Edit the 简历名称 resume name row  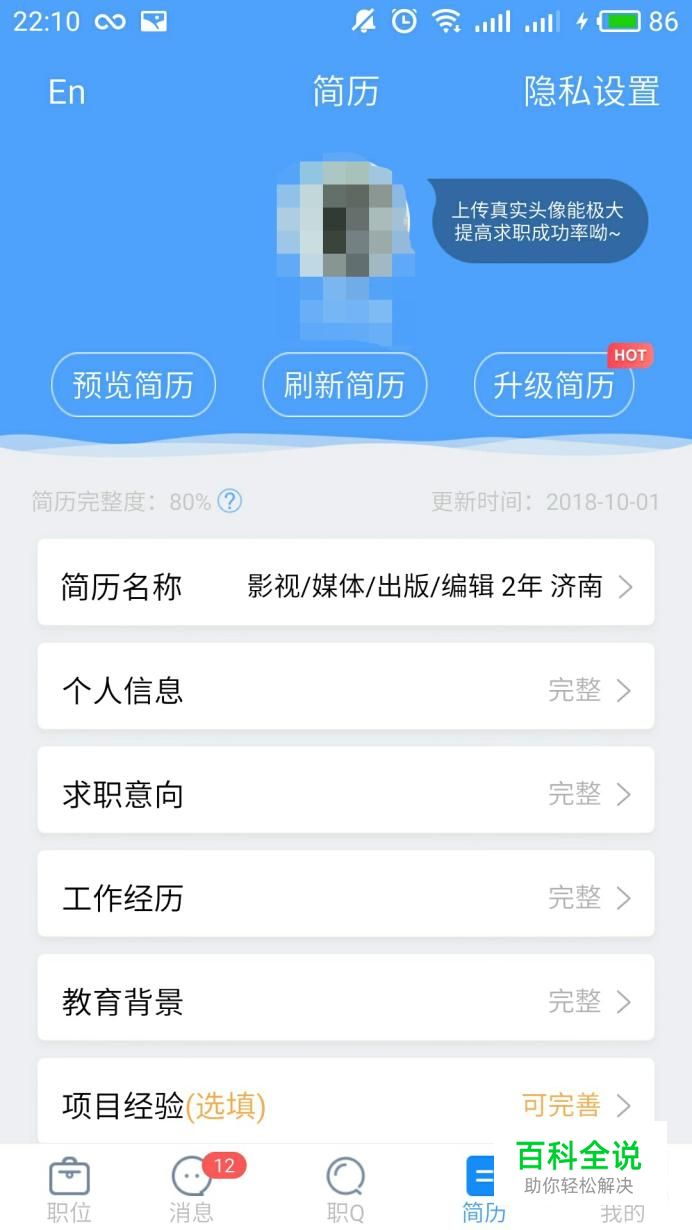[345, 586]
